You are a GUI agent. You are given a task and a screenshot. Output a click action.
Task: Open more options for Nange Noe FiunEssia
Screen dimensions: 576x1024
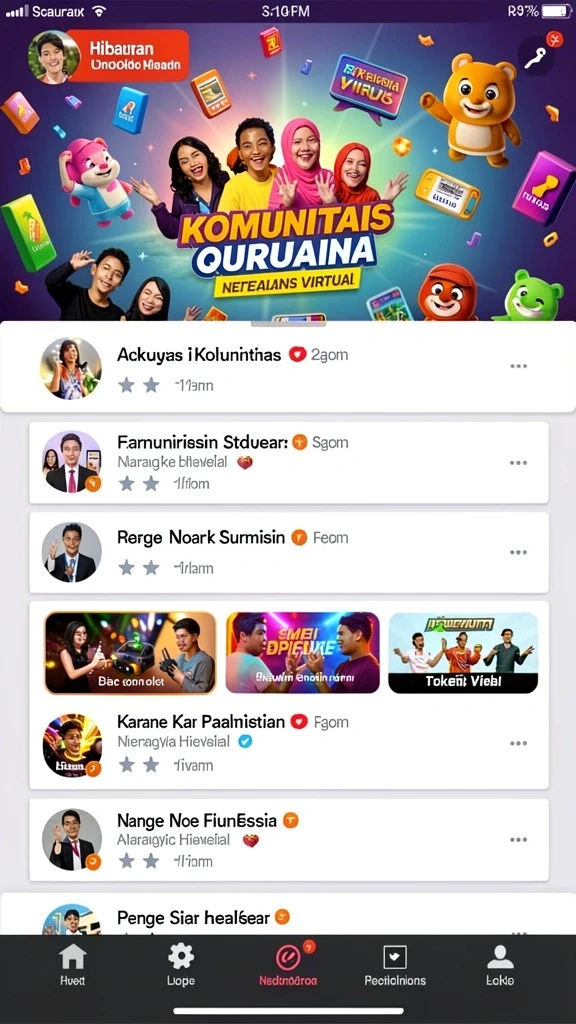[519, 840]
